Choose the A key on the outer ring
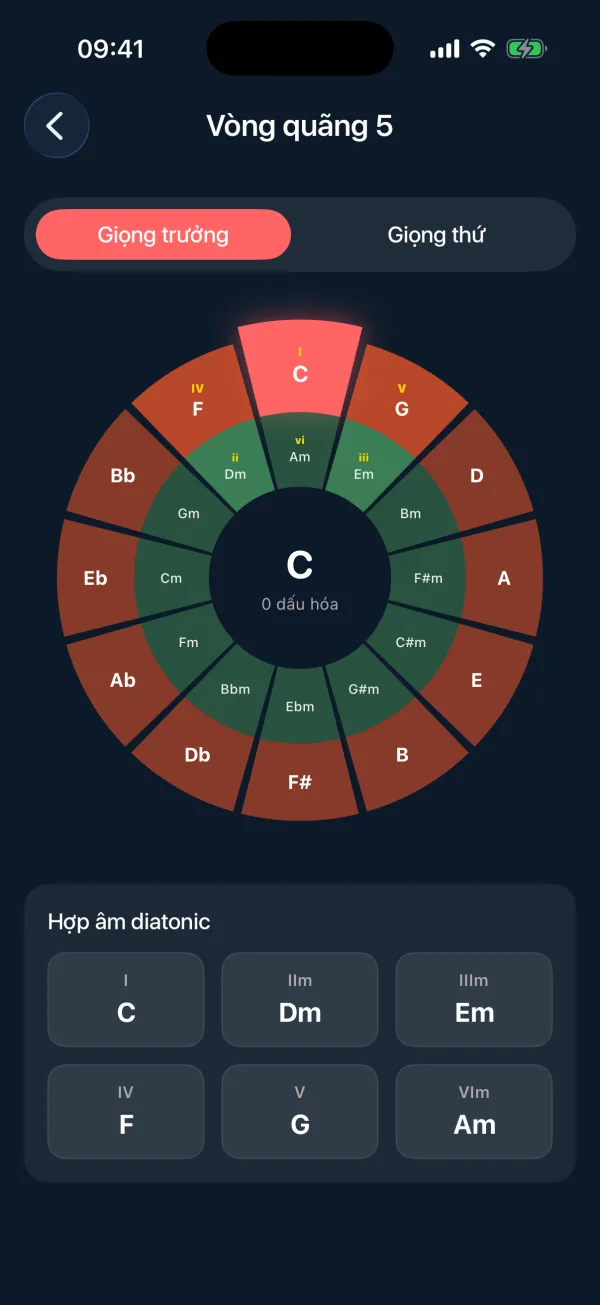The width and height of the screenshot is (600, 1305). (504, 578)
